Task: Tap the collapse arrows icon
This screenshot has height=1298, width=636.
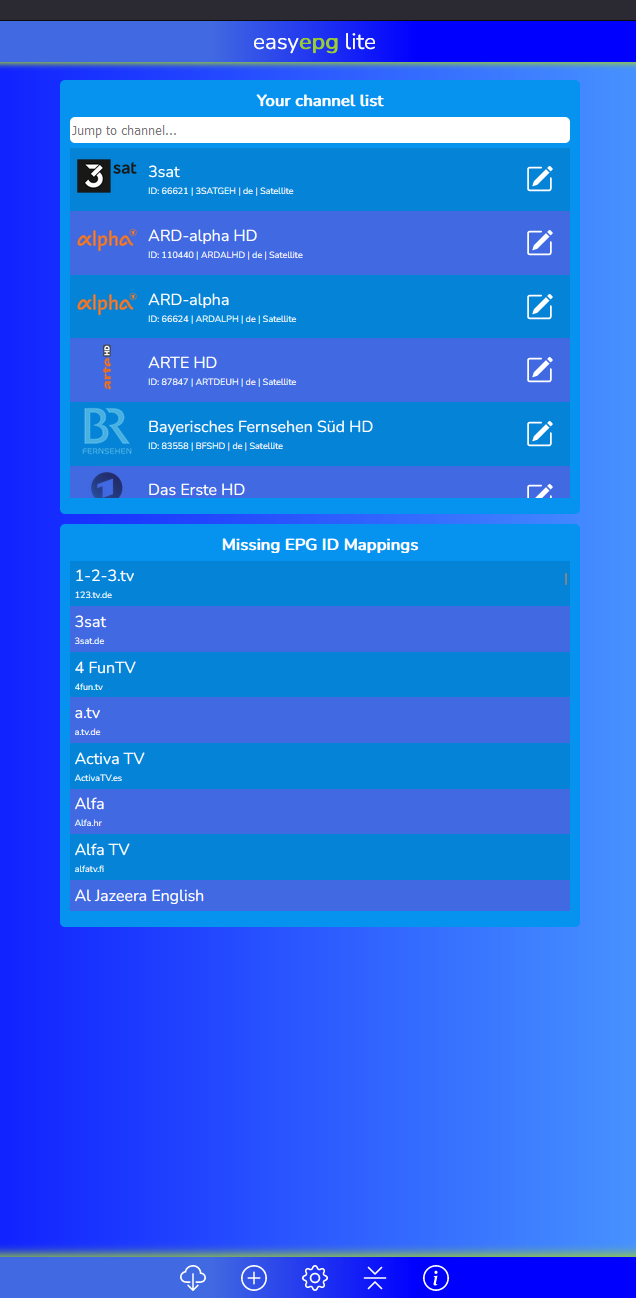Action: point(375,1277)
